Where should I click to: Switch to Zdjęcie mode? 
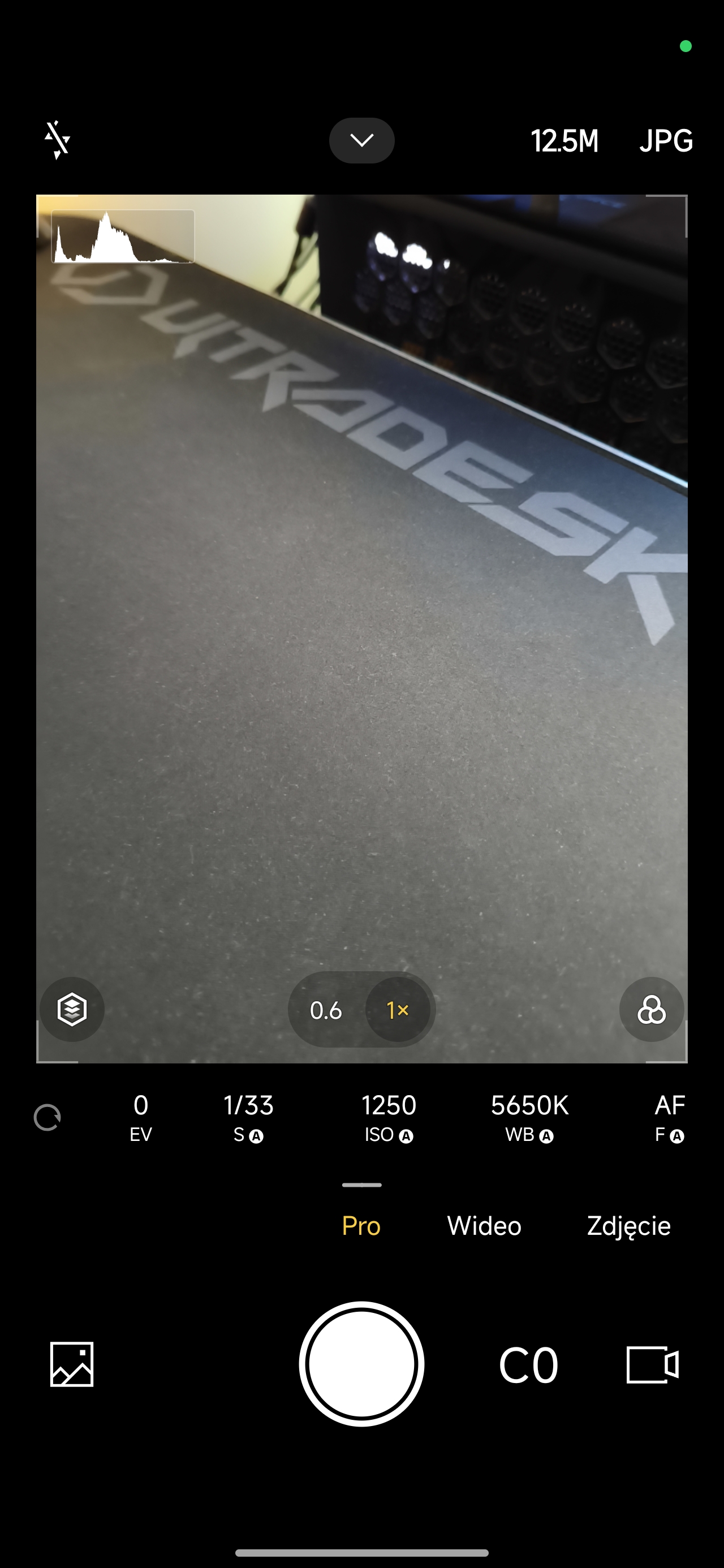(628, 1225)
